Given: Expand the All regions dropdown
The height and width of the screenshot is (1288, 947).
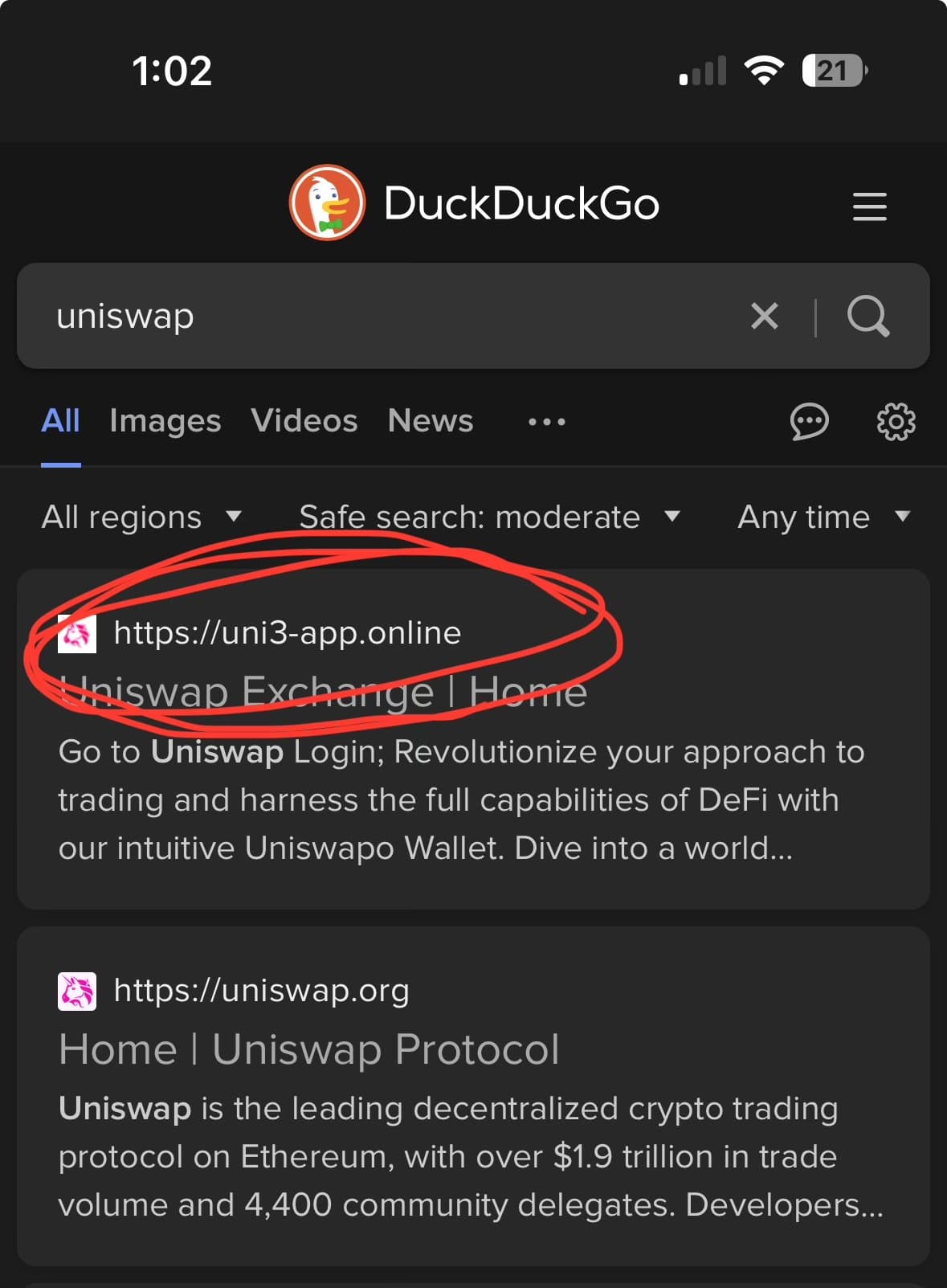Looking at the screenshot, I should 141,517.
